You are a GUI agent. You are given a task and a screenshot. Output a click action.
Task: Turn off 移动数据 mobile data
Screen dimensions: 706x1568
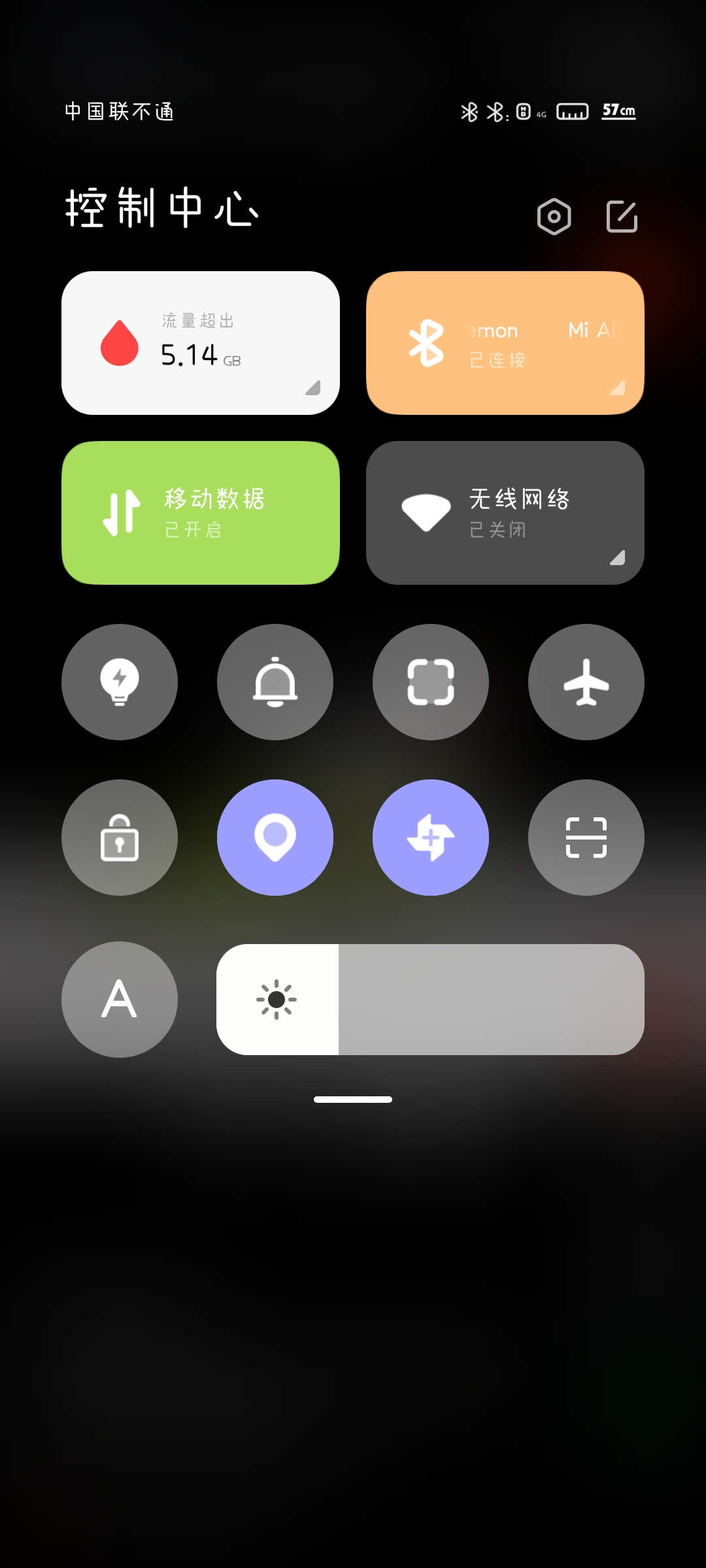(x=201, y=513)
